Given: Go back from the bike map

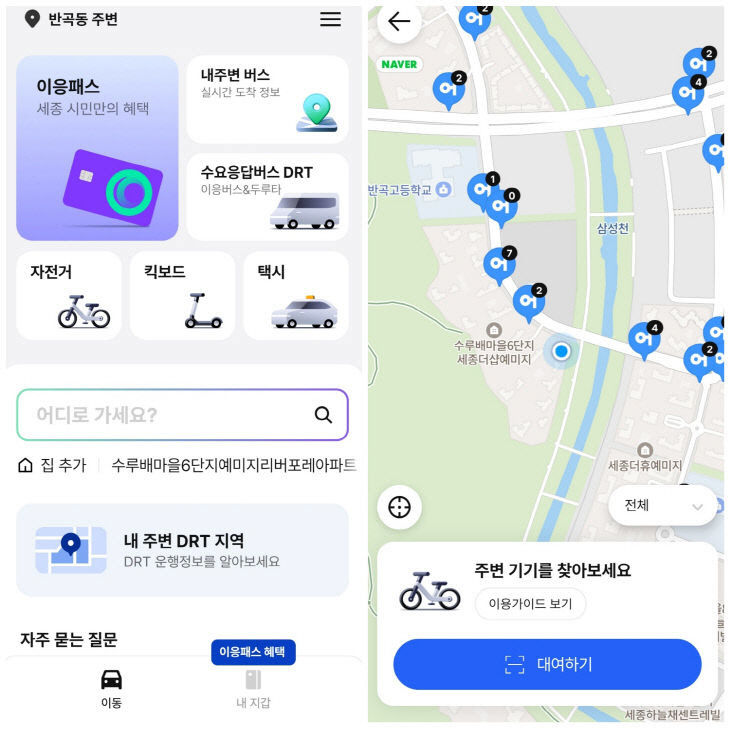Looking at the screenshot, I should 399,21.
